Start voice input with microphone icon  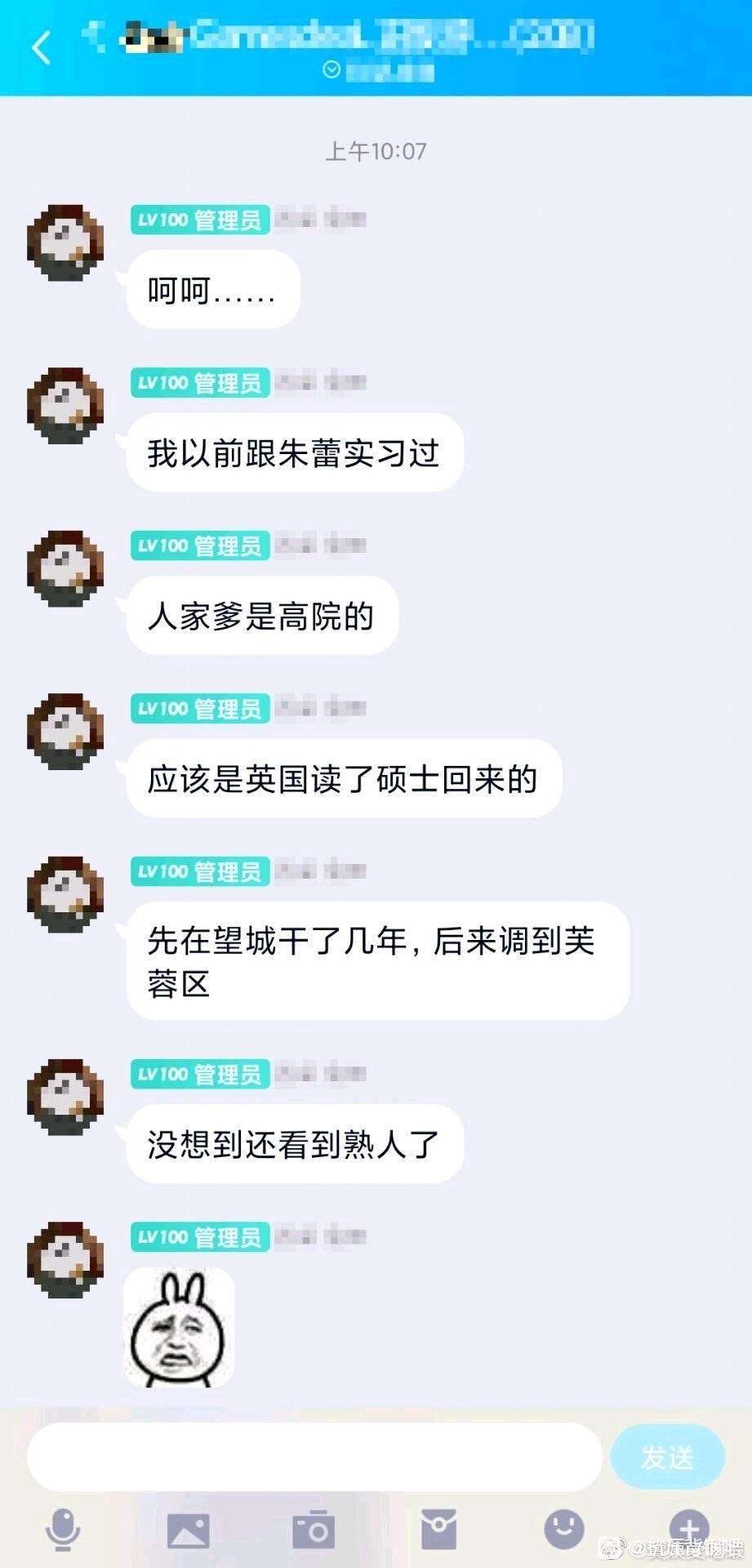coord(63,1528)
